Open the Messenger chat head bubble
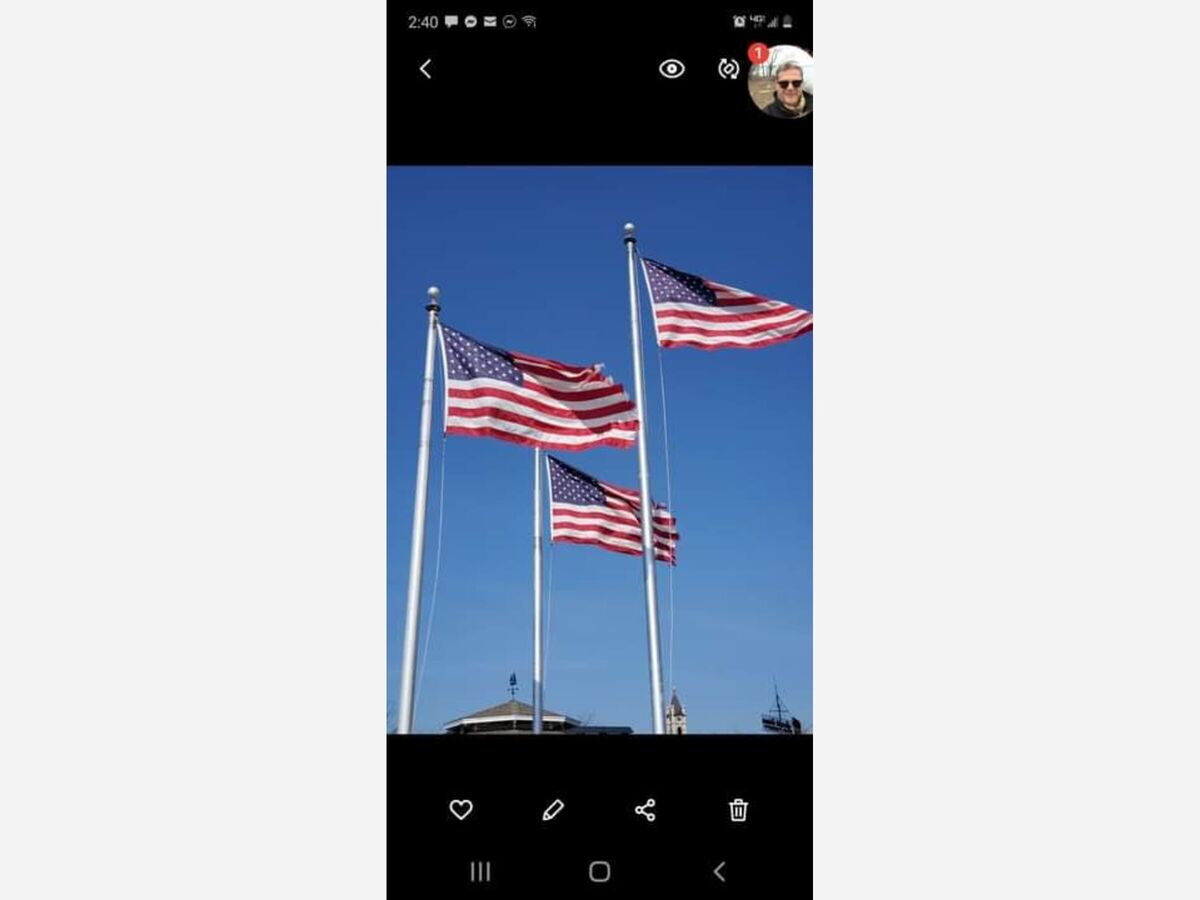1200x900 pixels. point(783,82)
